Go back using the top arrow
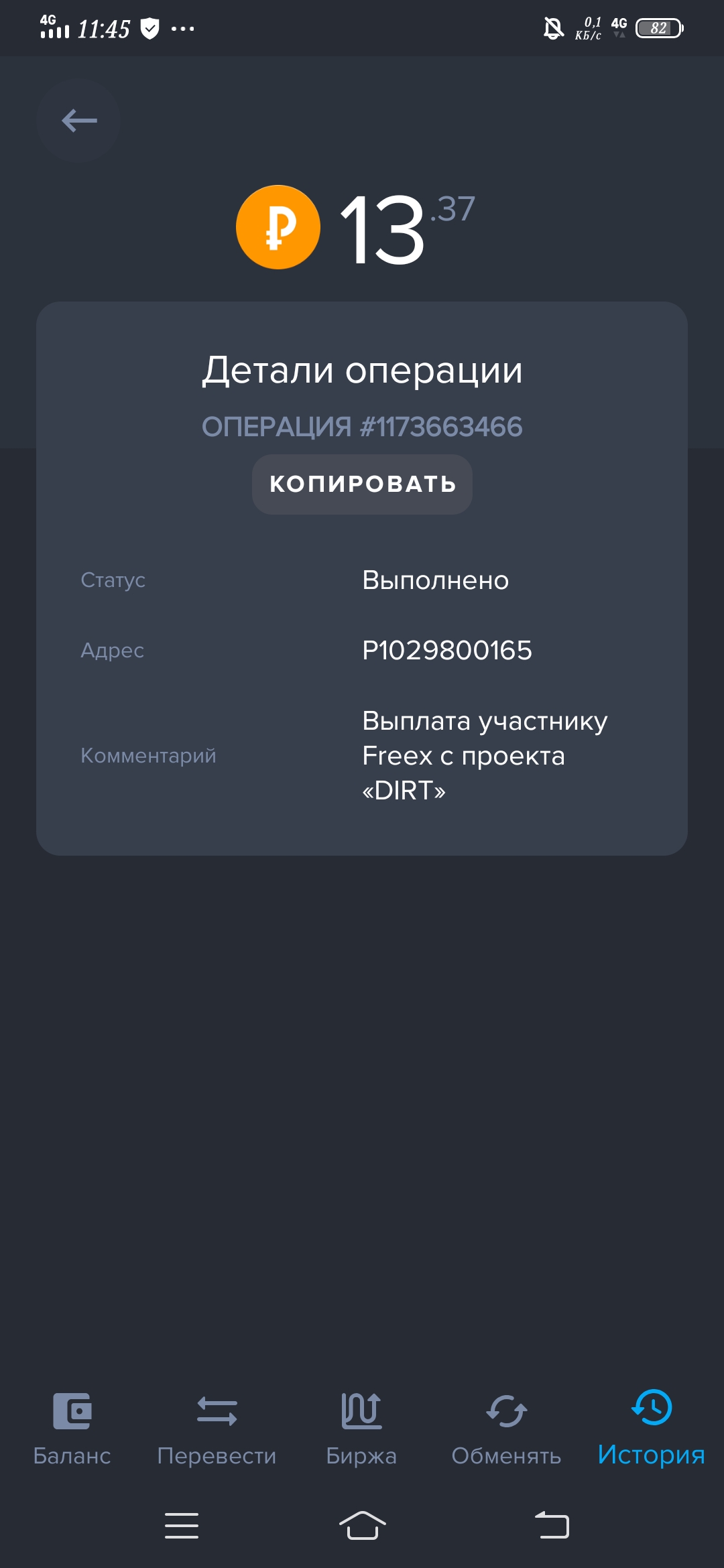 (78, 121)
